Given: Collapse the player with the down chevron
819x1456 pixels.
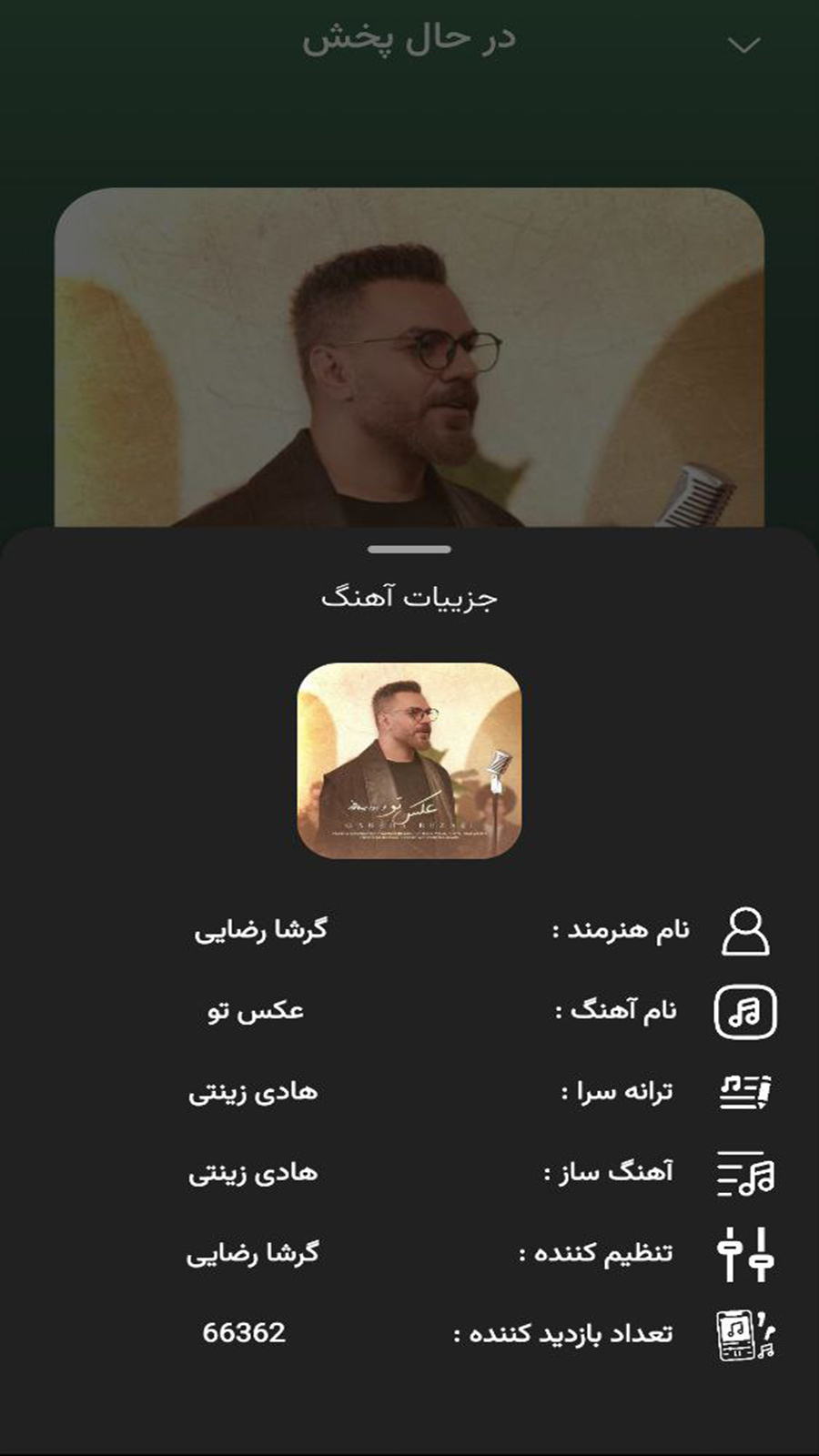Looking at the screenshot, I should 743,43.
